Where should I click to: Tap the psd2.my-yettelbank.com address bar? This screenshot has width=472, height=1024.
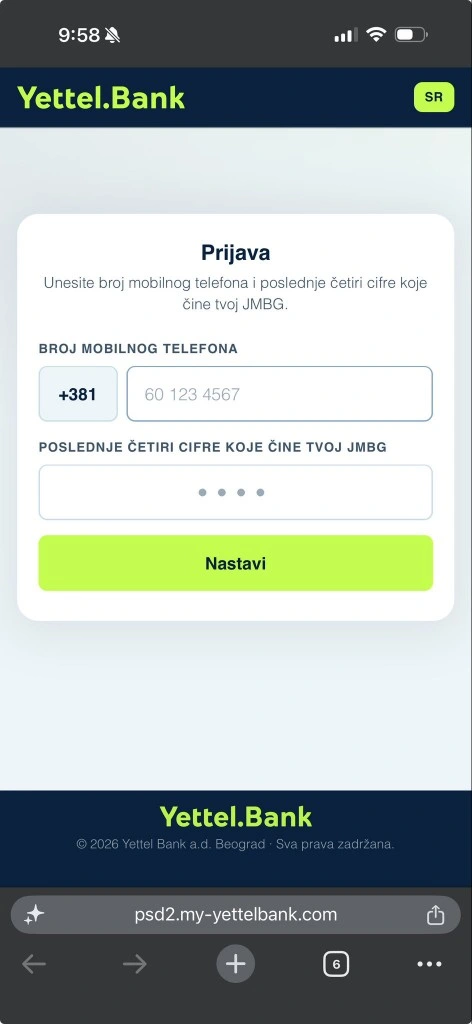[236, 914]
